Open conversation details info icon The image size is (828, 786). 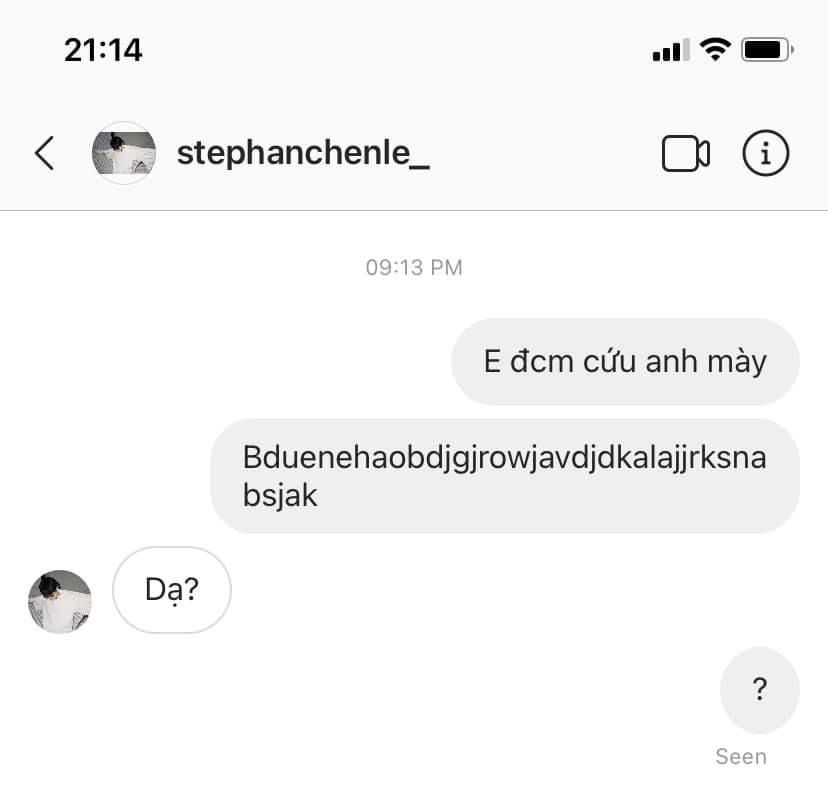click(766, 153)
